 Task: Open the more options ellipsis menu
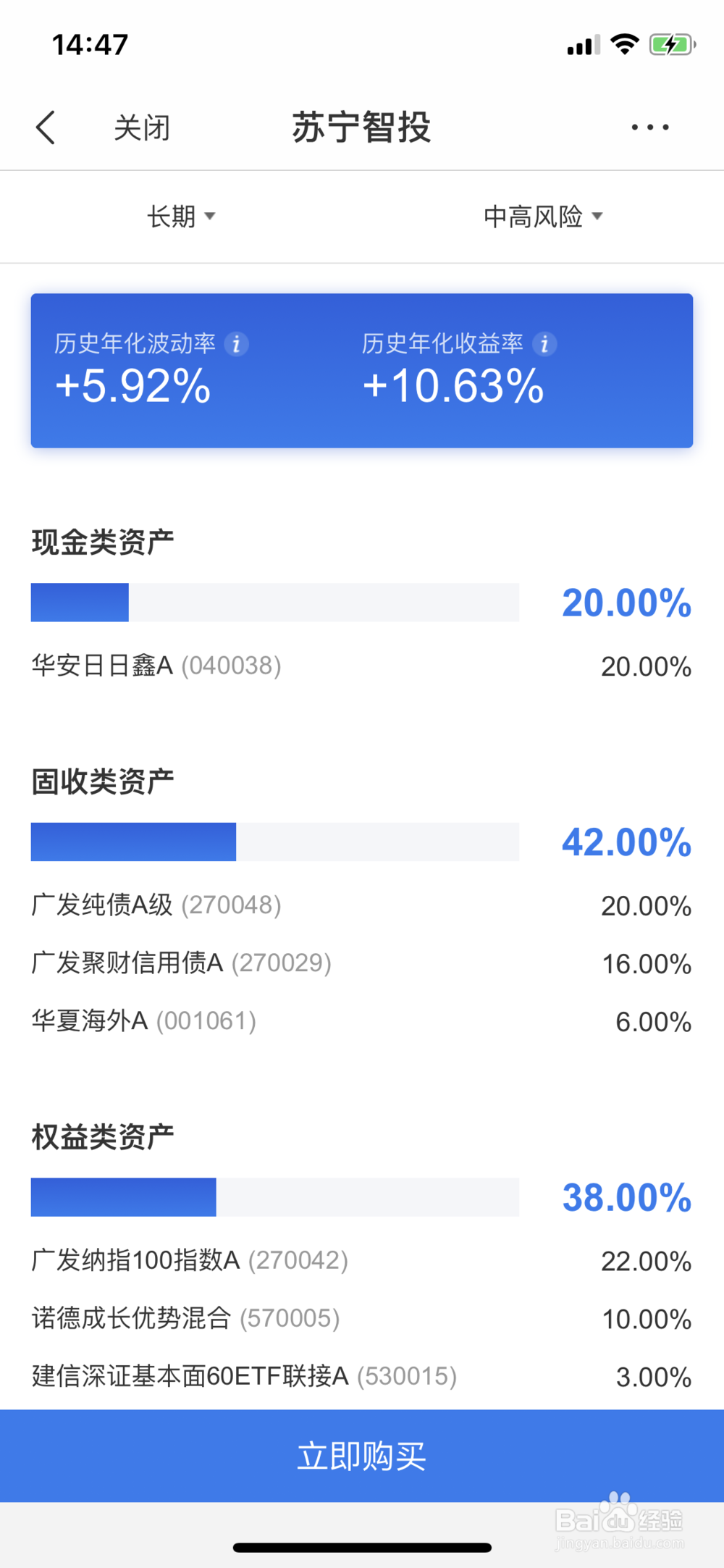(x=649, y=126)
